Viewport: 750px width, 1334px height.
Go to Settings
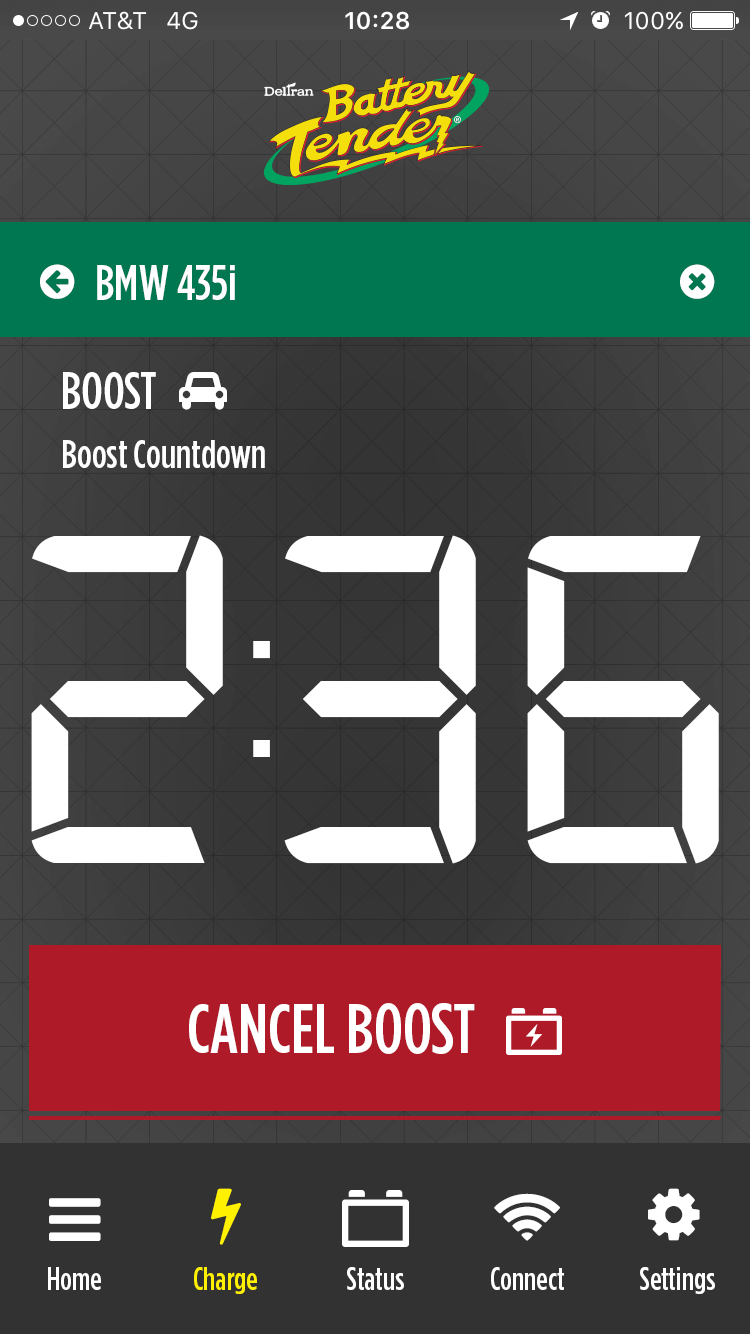pyautogui.click(x=676, y=1240)
